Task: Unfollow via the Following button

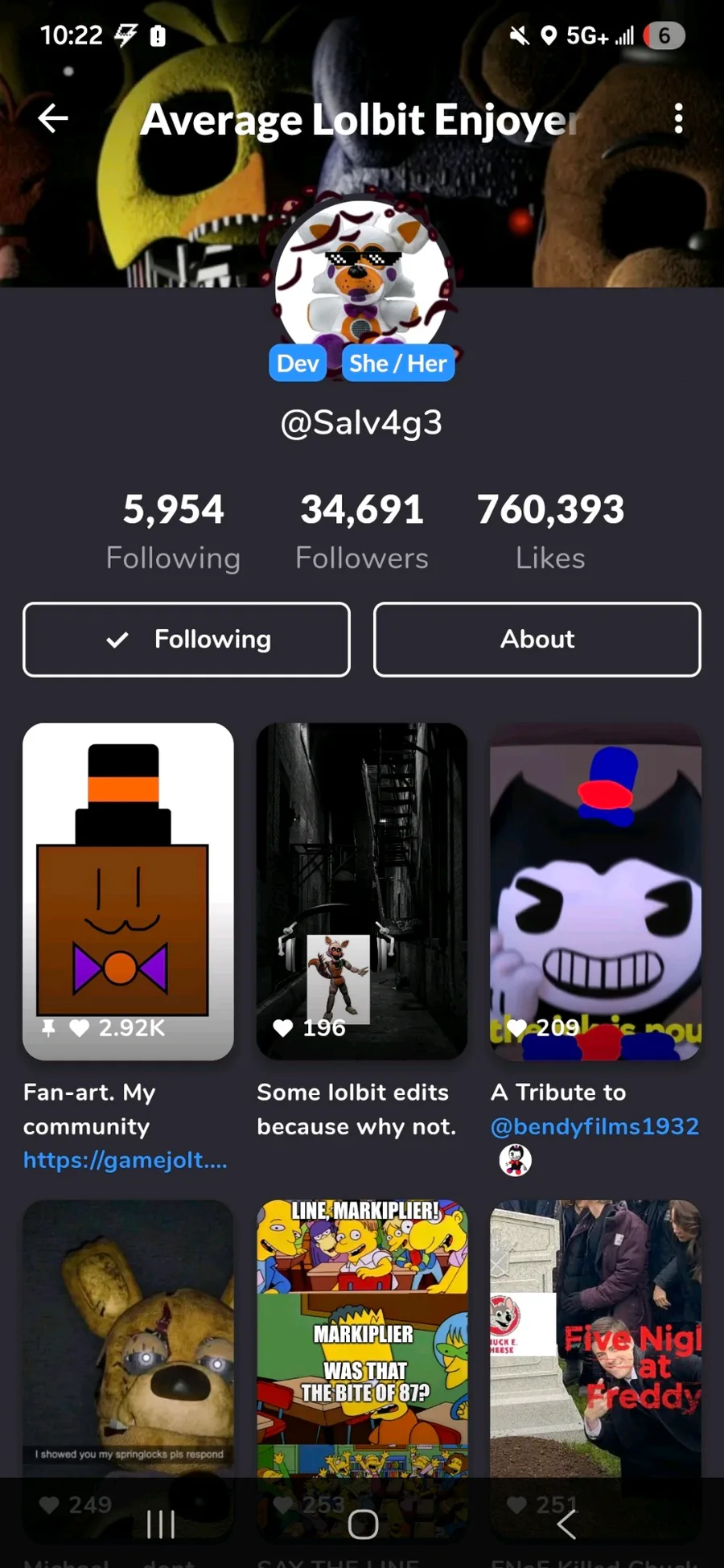Action: tap(187, 640)
